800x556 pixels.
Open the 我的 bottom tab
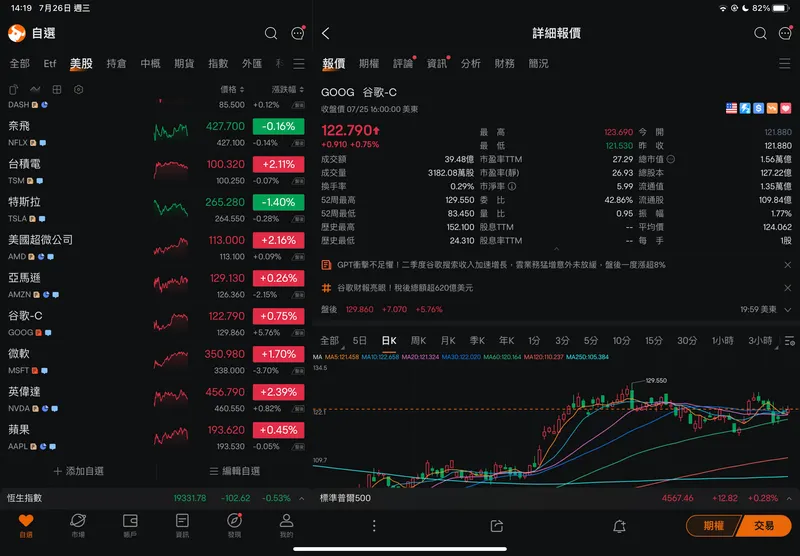286,526
